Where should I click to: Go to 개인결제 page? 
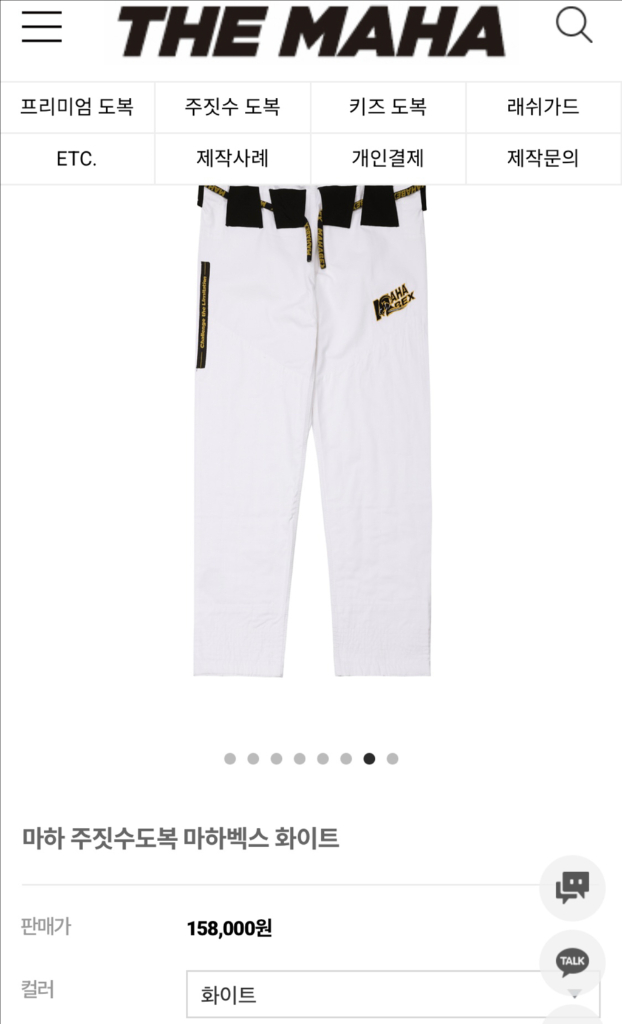(x=388, y=159)
